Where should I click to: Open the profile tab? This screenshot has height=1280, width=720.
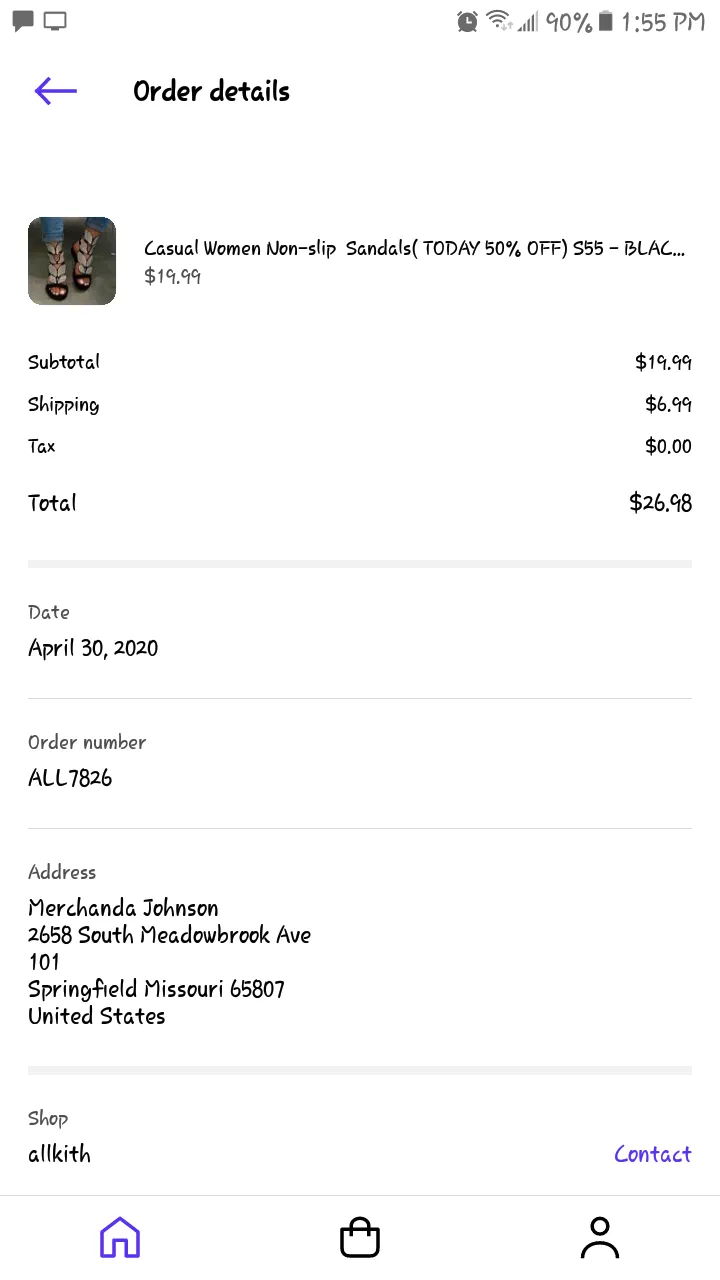tap(600, 1237)
